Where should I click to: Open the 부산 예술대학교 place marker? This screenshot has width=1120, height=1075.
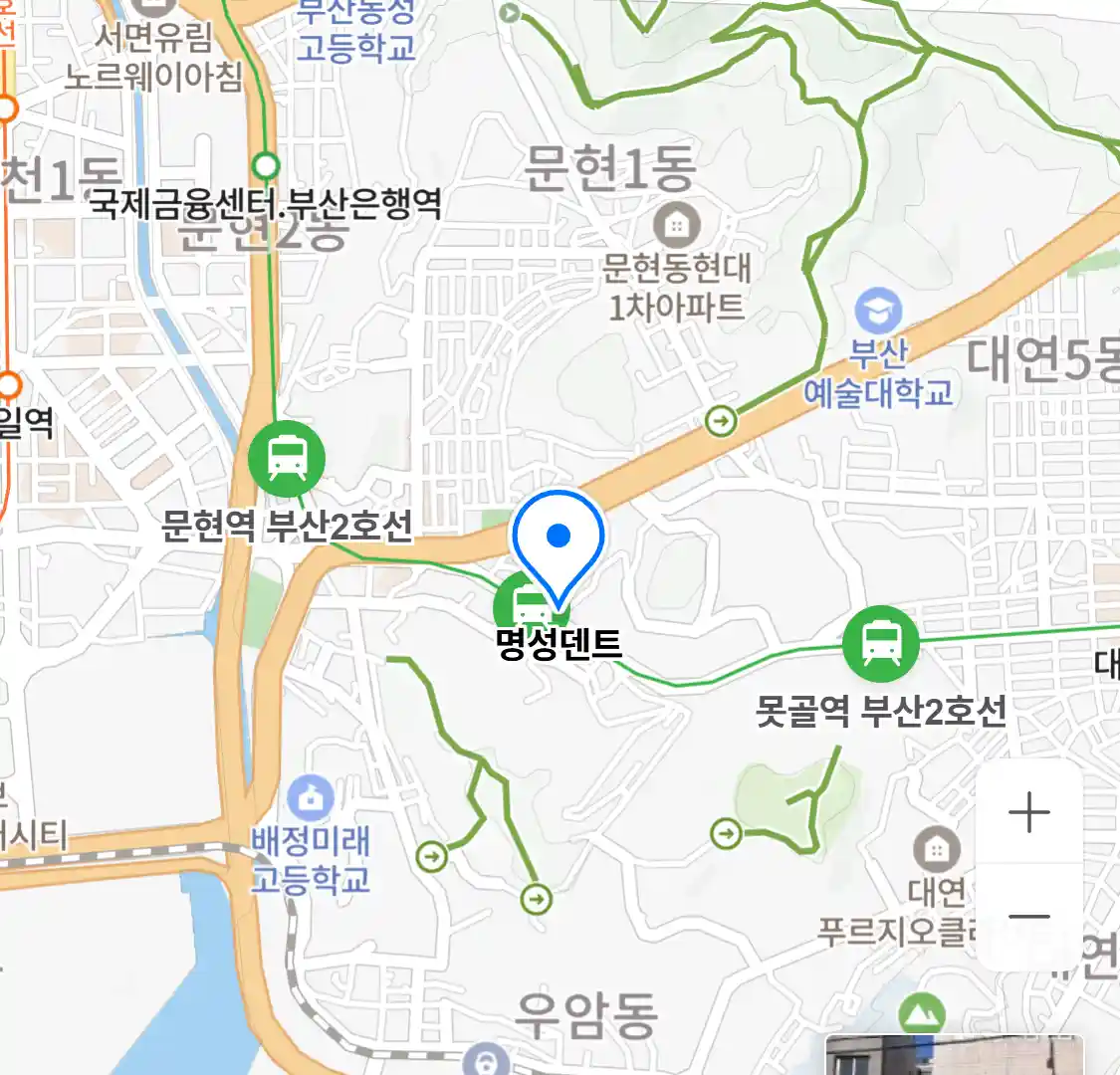878,313
